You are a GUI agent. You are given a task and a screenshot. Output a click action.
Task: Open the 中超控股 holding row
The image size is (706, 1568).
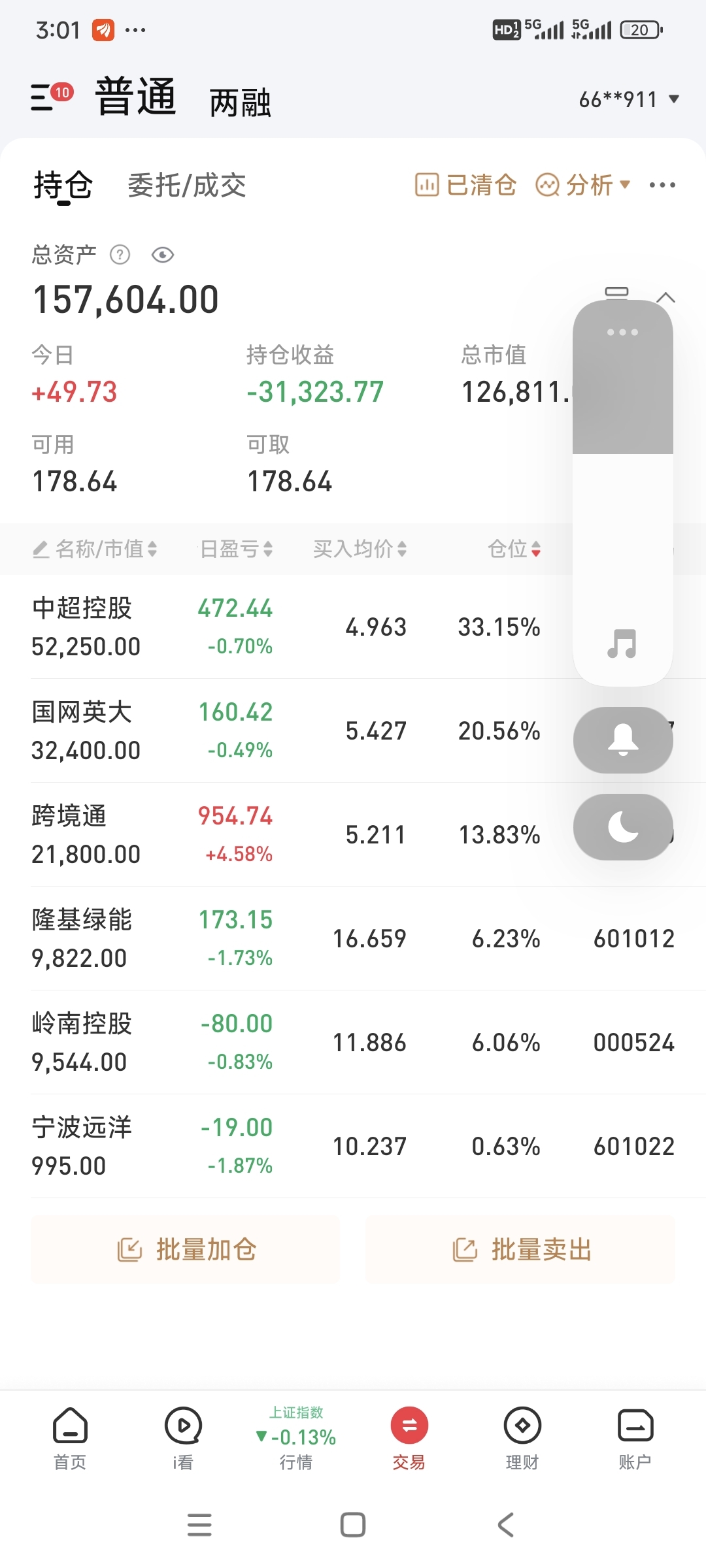click(353, 627)
